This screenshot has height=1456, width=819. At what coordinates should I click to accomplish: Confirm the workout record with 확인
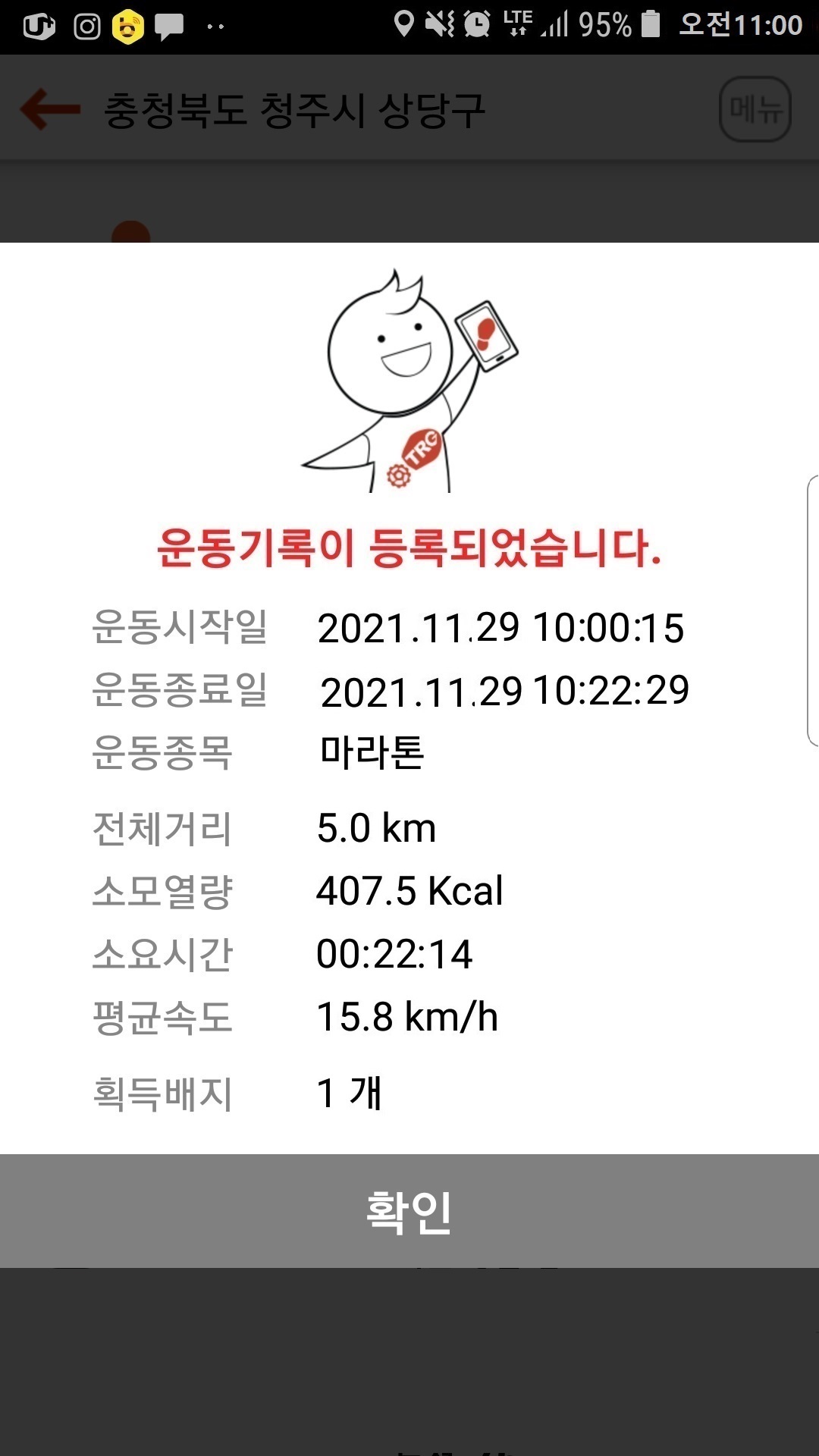pyautogui.click(x=409, y=1210)
